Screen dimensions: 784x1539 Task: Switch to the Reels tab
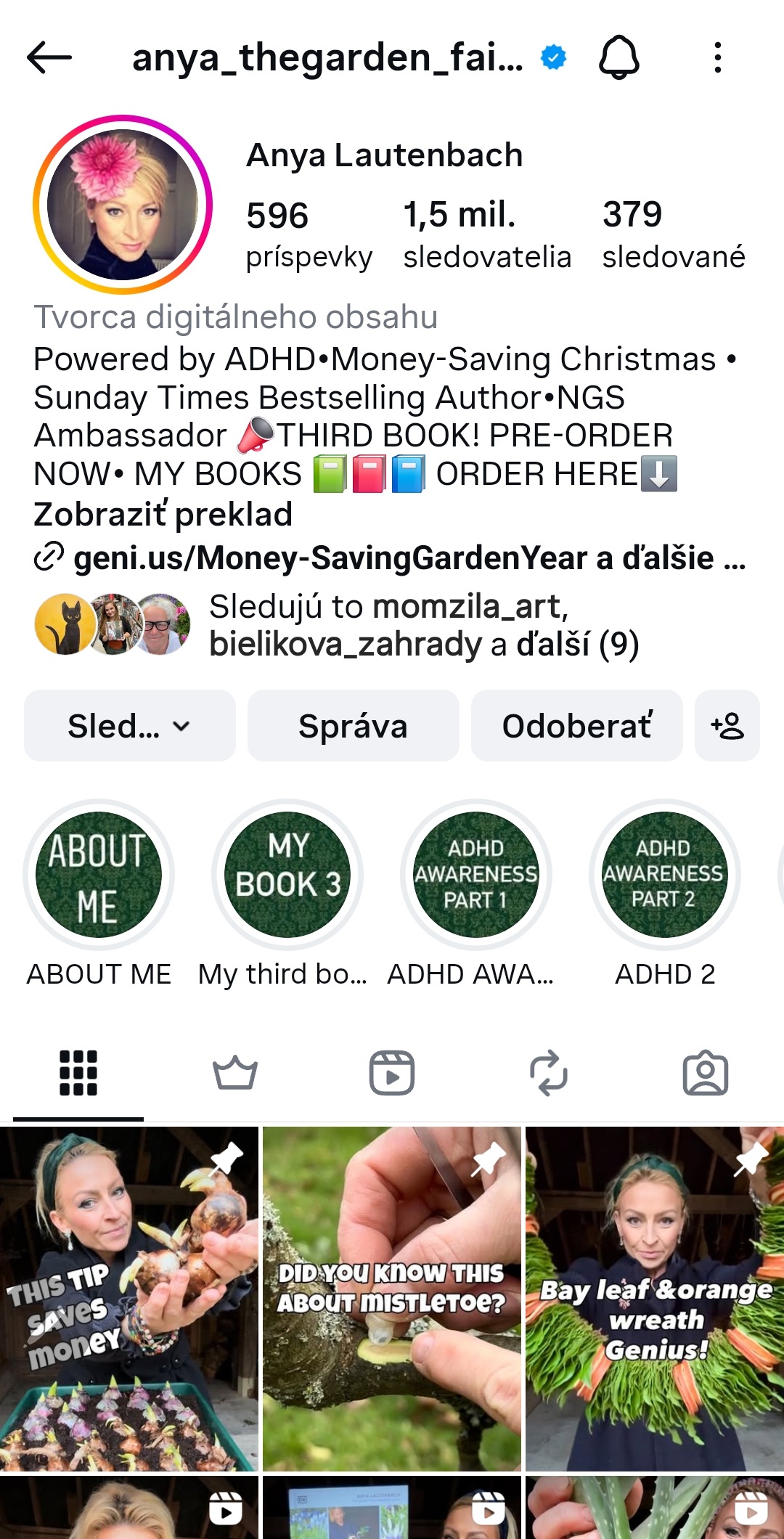[392, 1072]
